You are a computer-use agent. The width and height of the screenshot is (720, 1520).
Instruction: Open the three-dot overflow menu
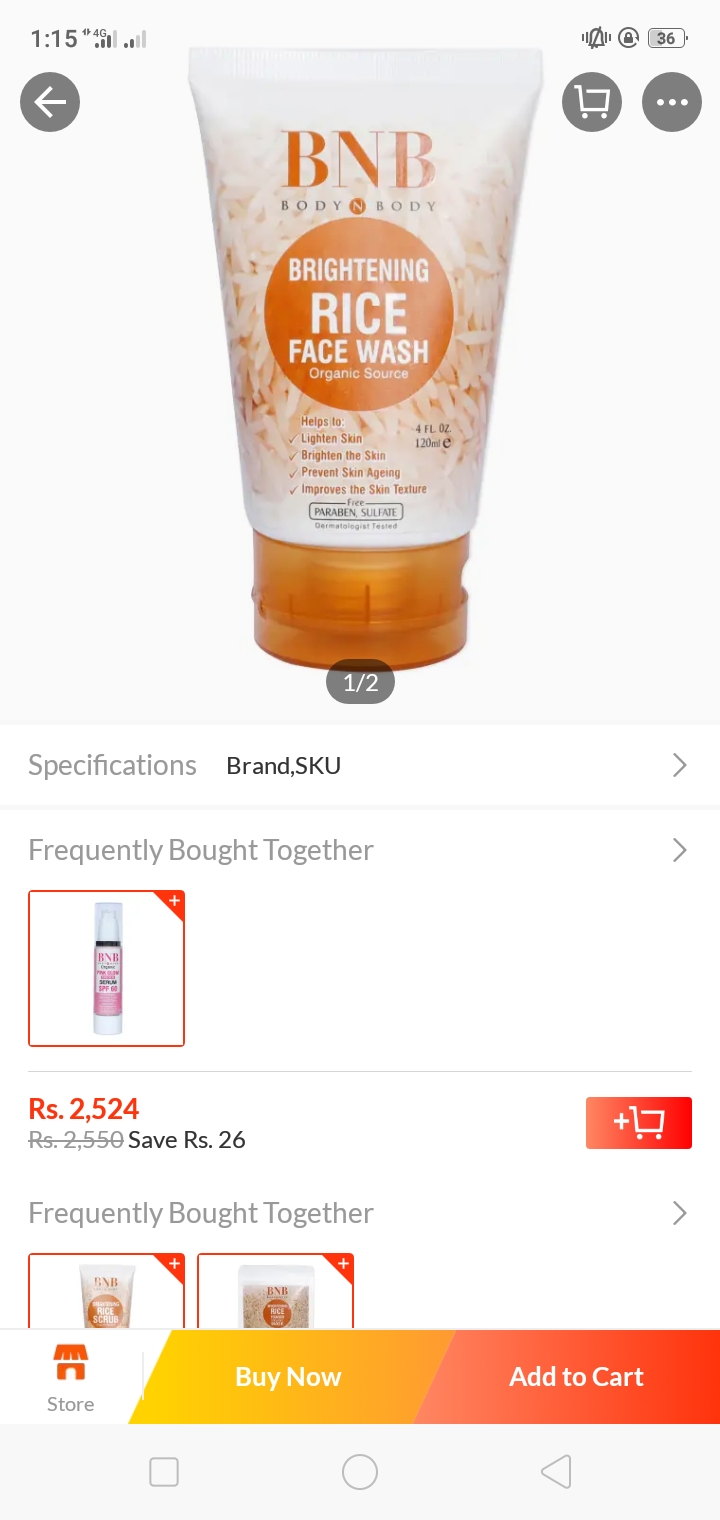672,102
